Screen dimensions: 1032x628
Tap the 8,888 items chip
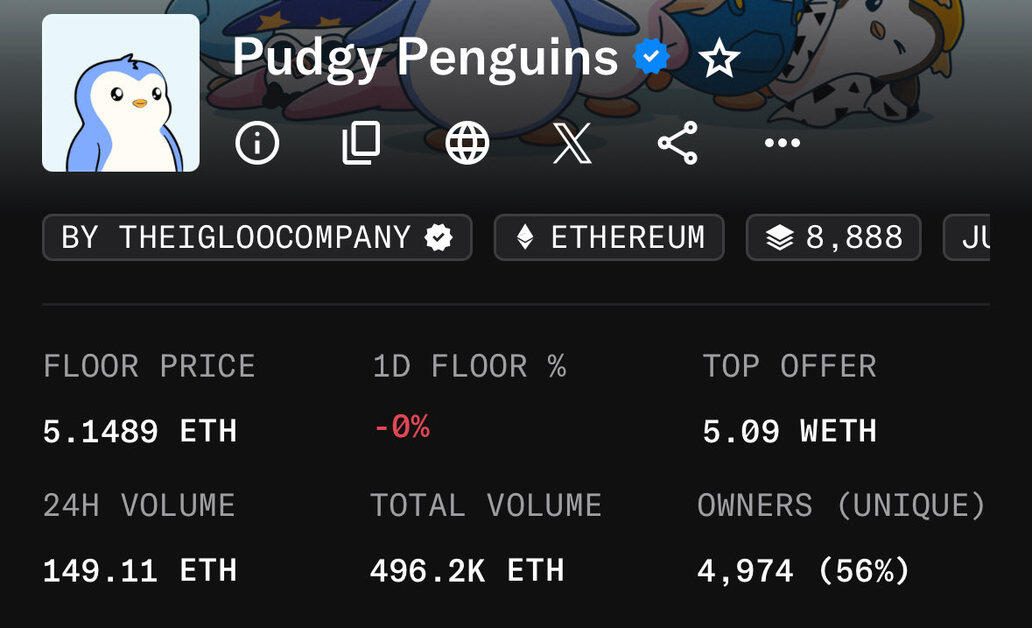tap(833, 238)
